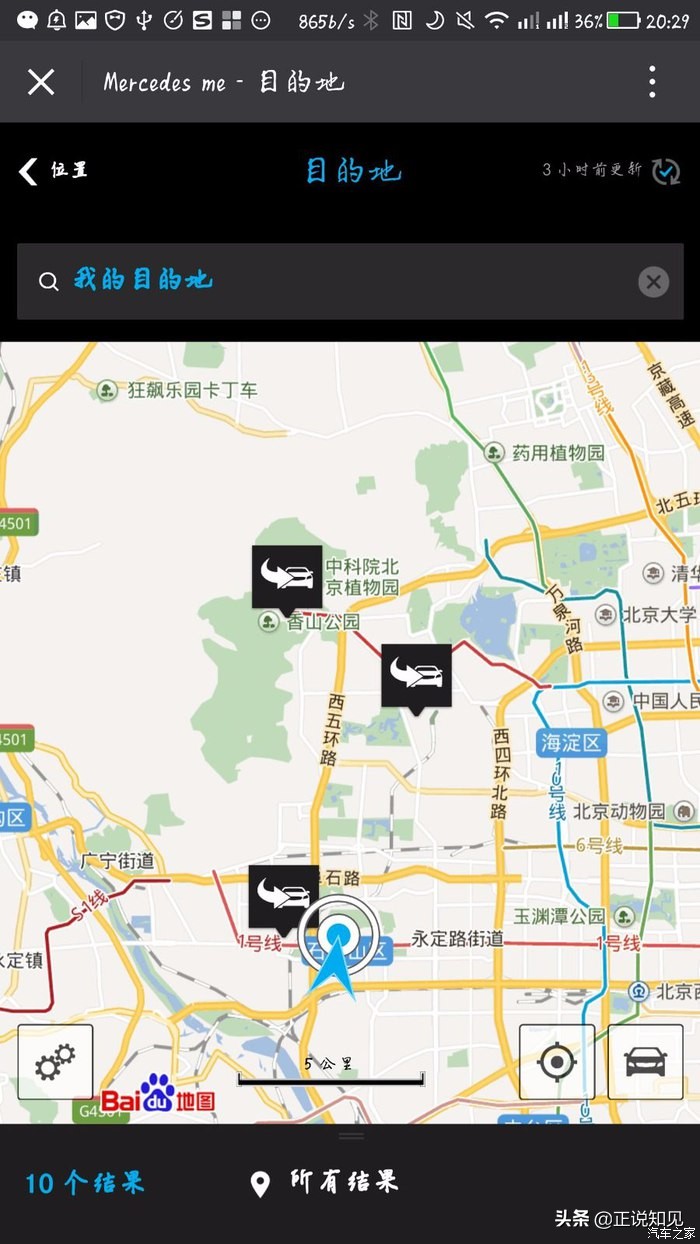Select the destination marker near 西五环路

click(x=416, y=676)
